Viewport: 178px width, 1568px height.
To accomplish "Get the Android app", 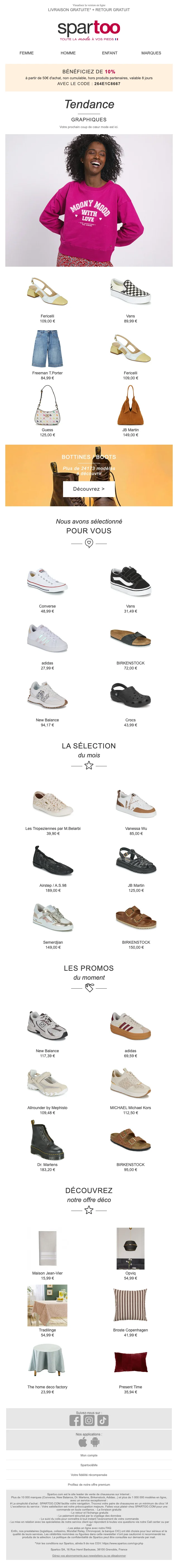I will click(x=95, y=1442).
